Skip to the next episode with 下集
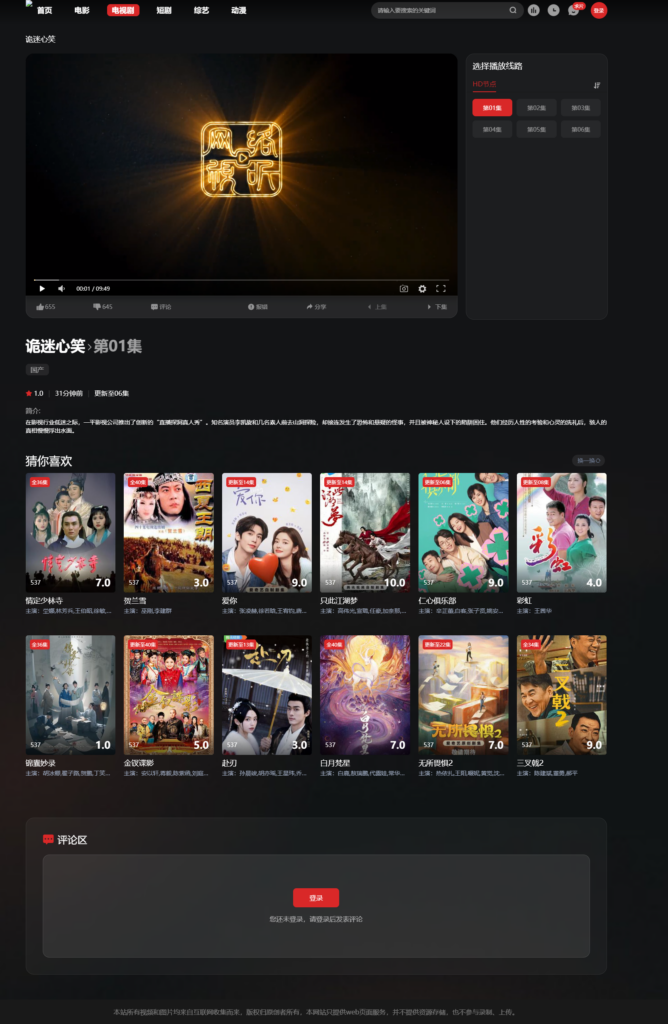 pos(437,307)
